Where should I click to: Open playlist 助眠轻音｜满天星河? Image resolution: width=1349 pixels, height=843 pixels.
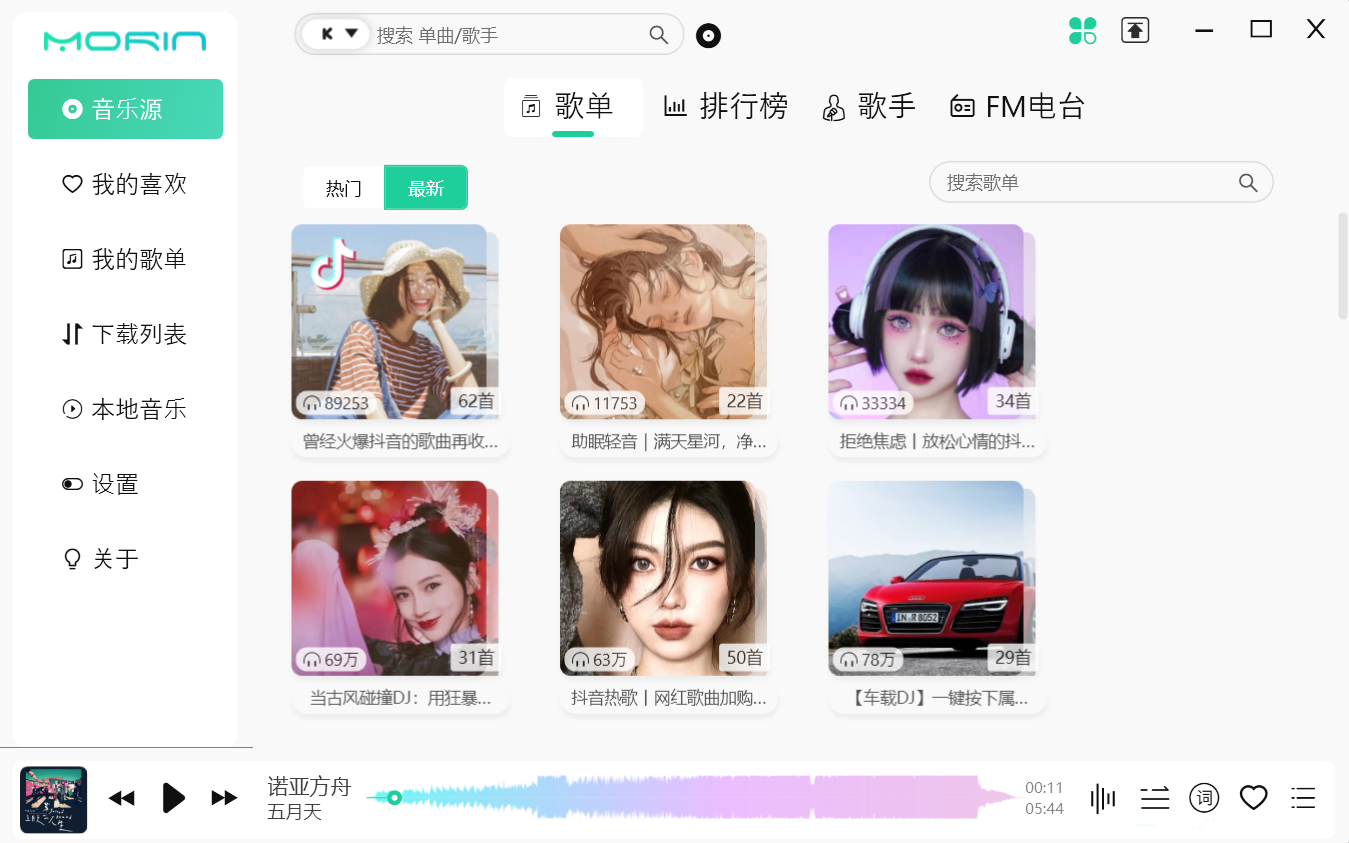click(x=662, y=322)
